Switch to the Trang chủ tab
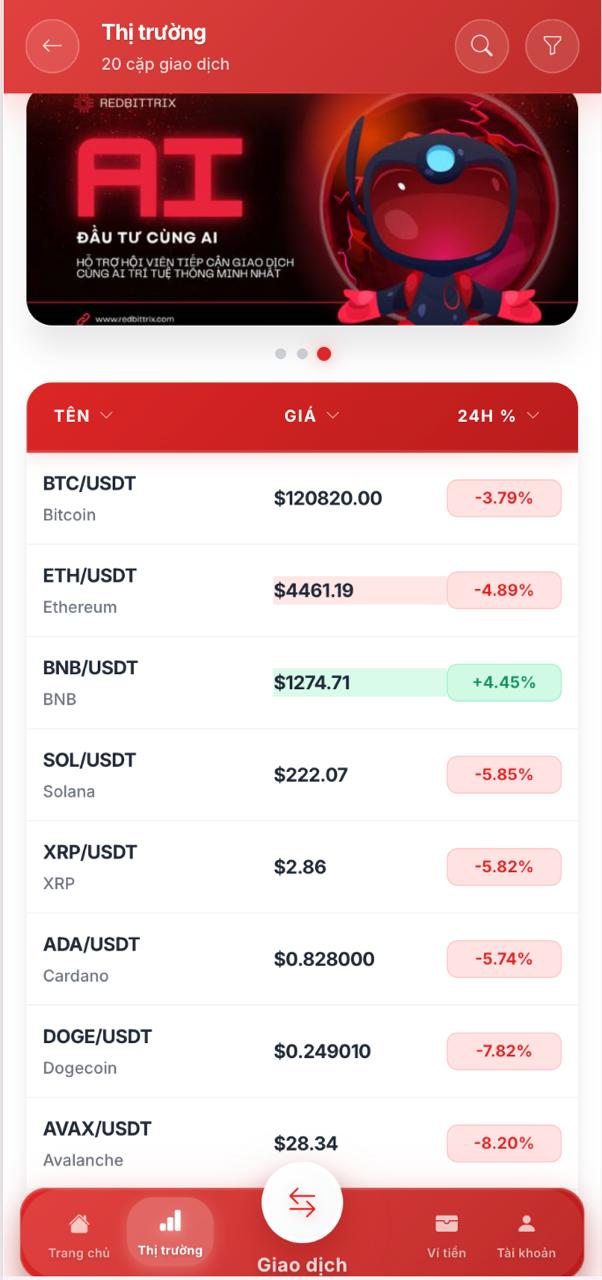The height and width of the screenshot is (1280, 602). pyautogui.click(x=79, y=1234)
